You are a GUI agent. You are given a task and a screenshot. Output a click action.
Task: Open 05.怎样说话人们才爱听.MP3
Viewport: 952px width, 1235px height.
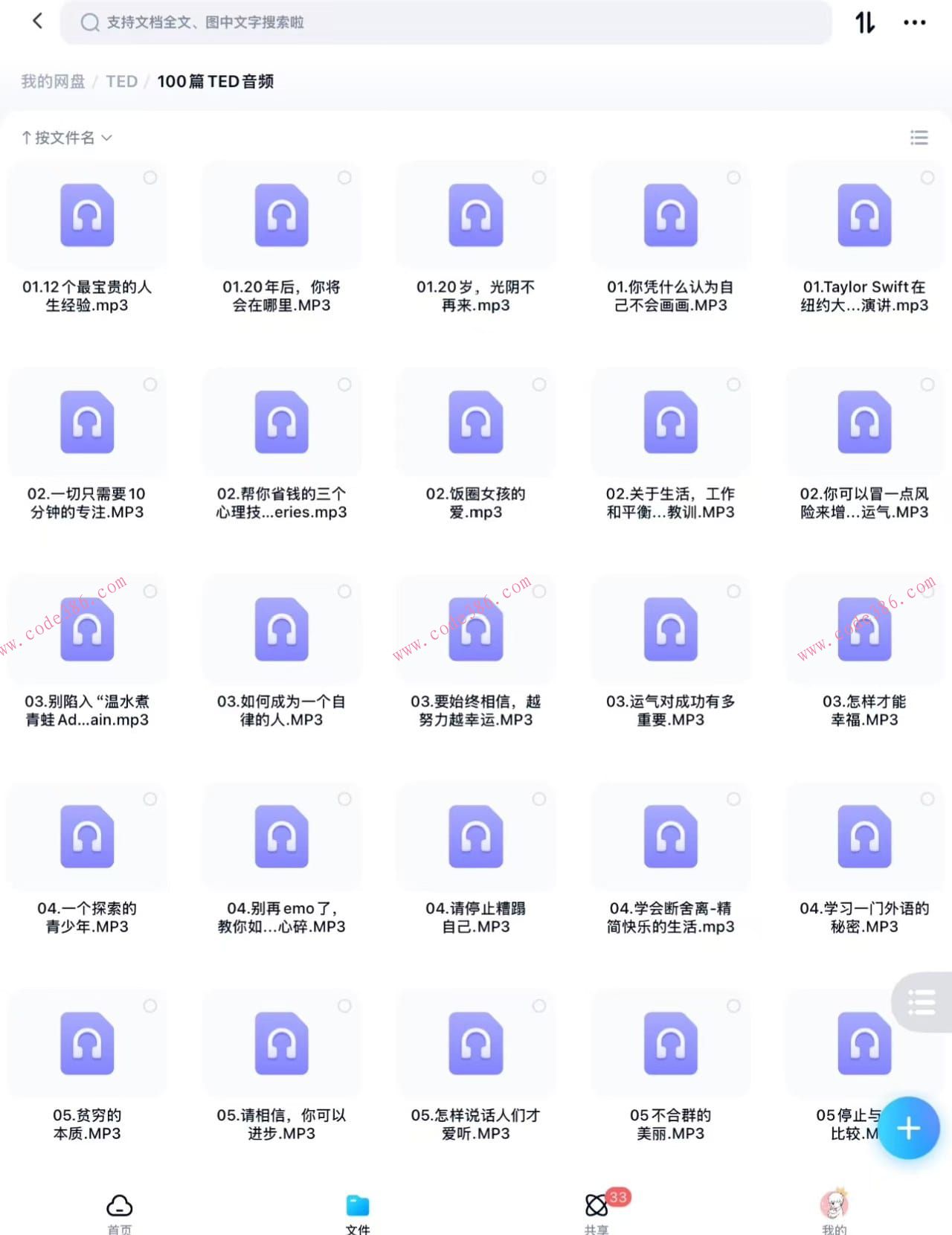coord(476,1044)
